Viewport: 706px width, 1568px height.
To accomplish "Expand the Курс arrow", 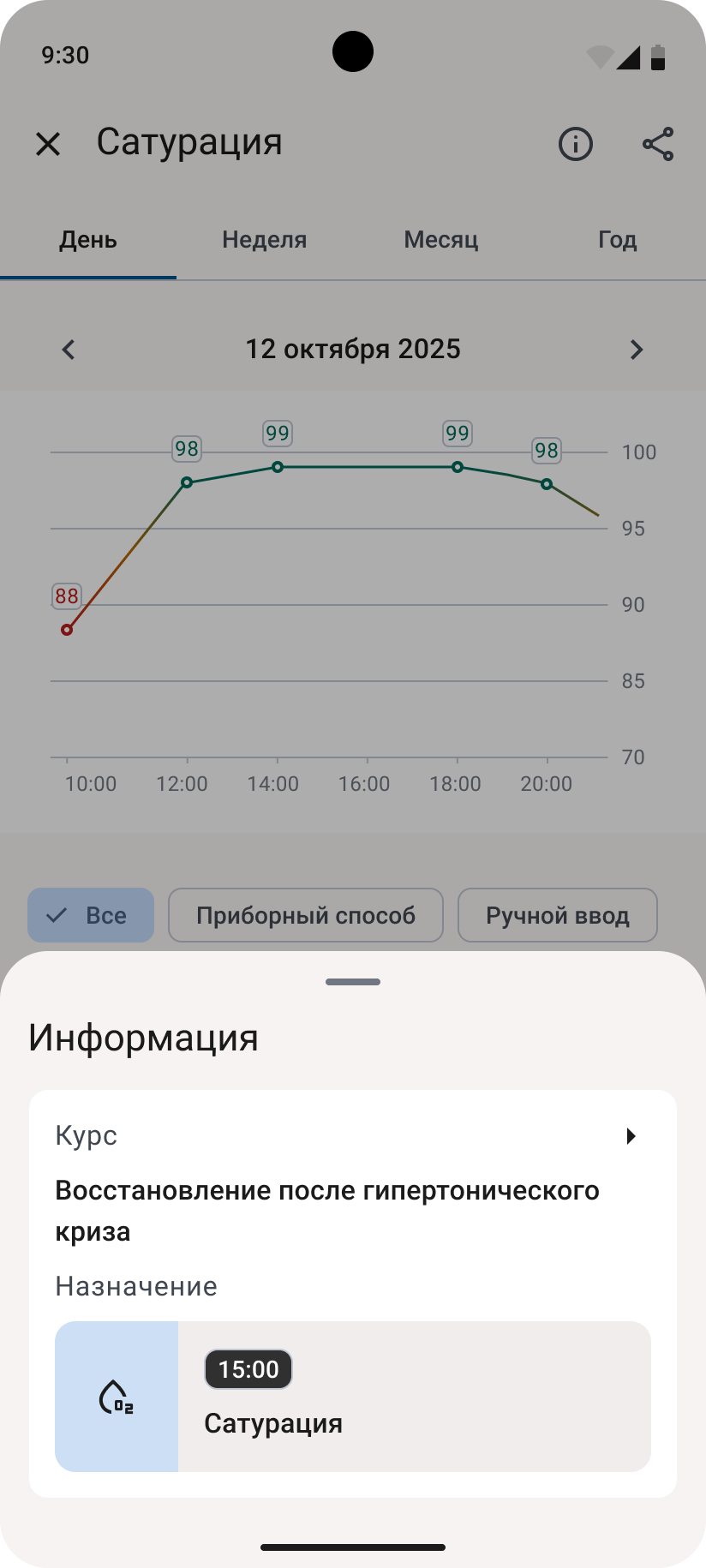I will [631, 1136].
